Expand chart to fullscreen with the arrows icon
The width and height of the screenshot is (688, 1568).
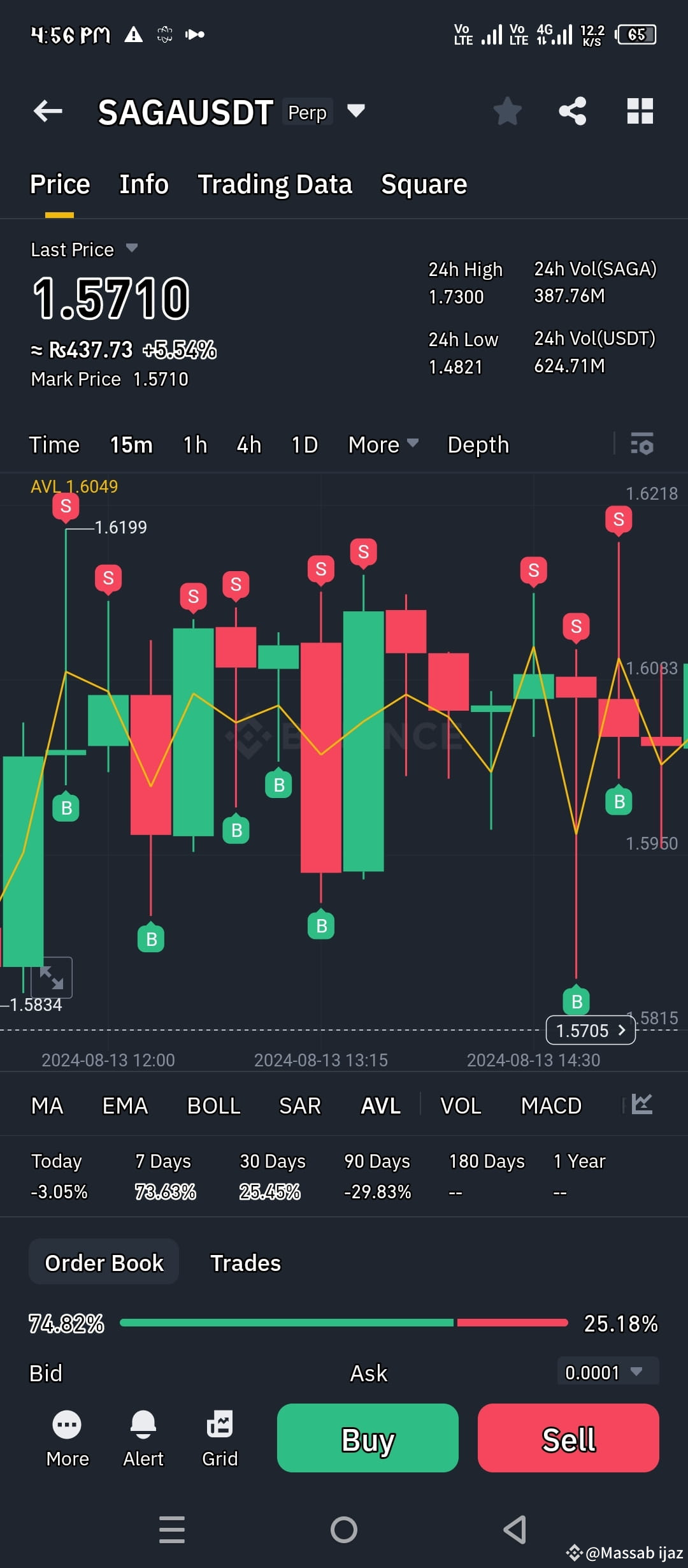(52, 977)
